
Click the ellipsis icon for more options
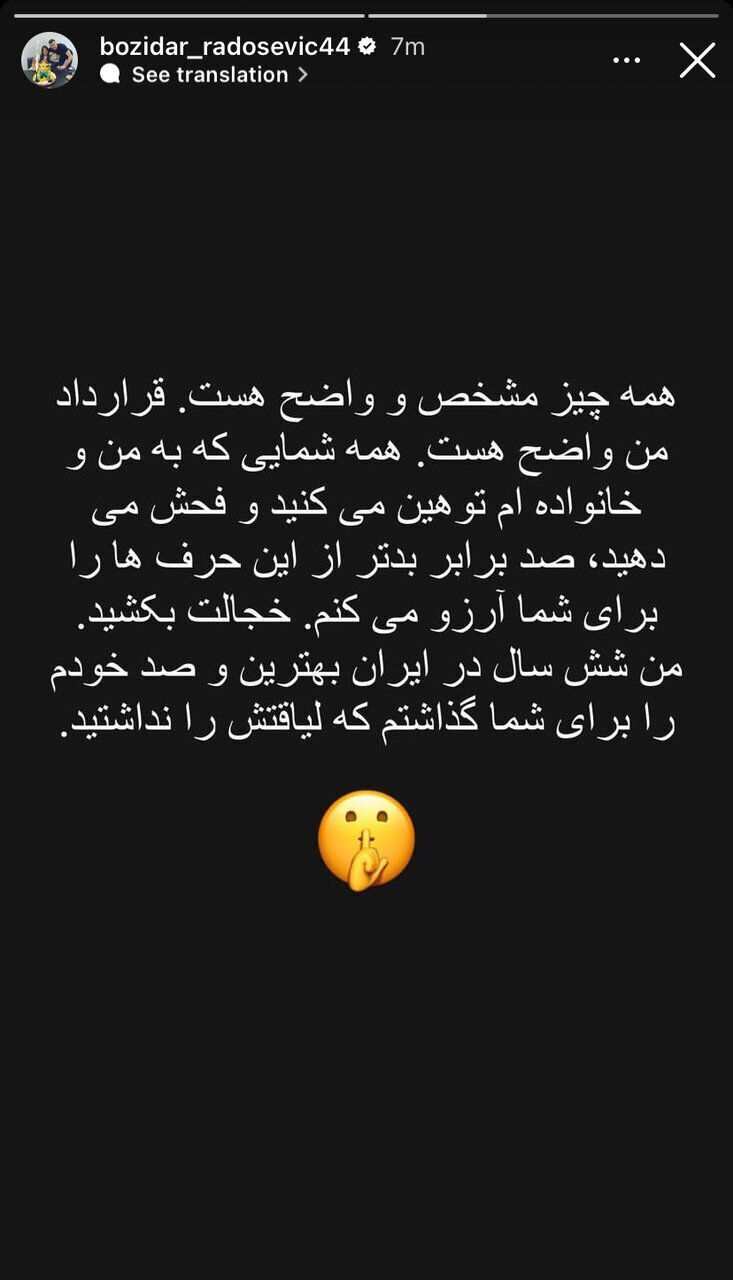pyautogui.click(x=626, y=60)
